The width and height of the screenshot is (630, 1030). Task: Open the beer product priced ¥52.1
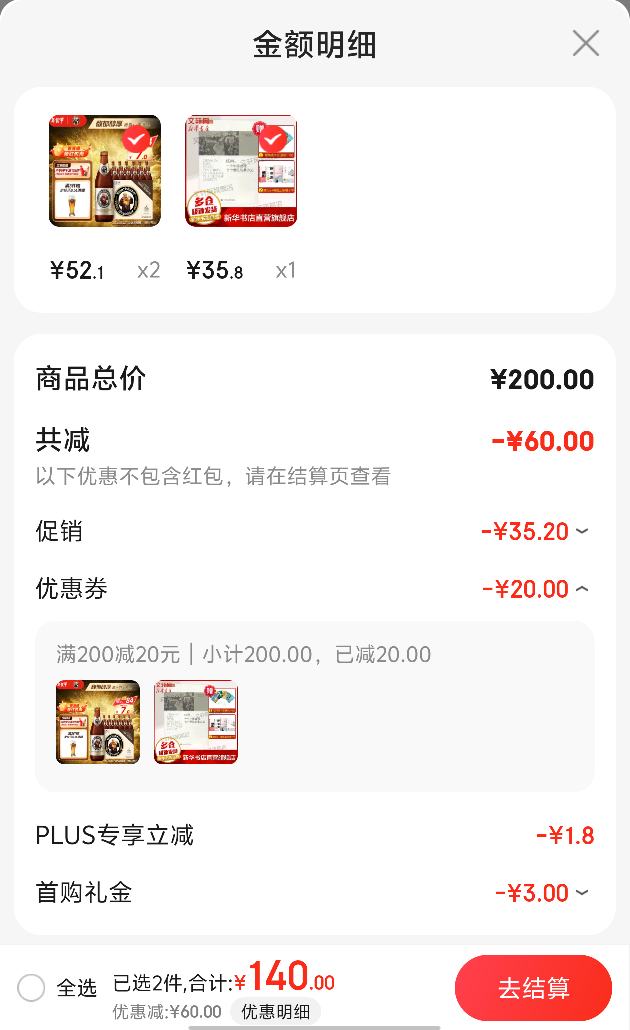[x=105, y=171]
